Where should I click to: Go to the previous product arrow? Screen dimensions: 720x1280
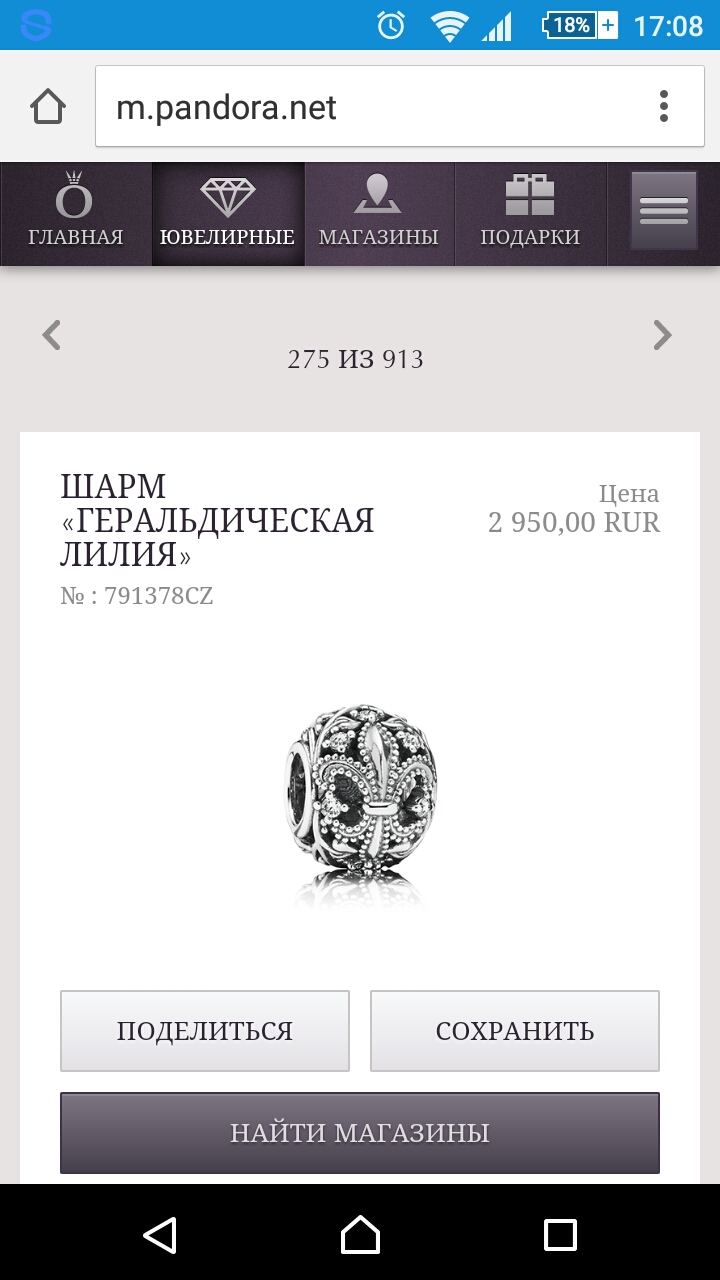click(x=52, y=335)
